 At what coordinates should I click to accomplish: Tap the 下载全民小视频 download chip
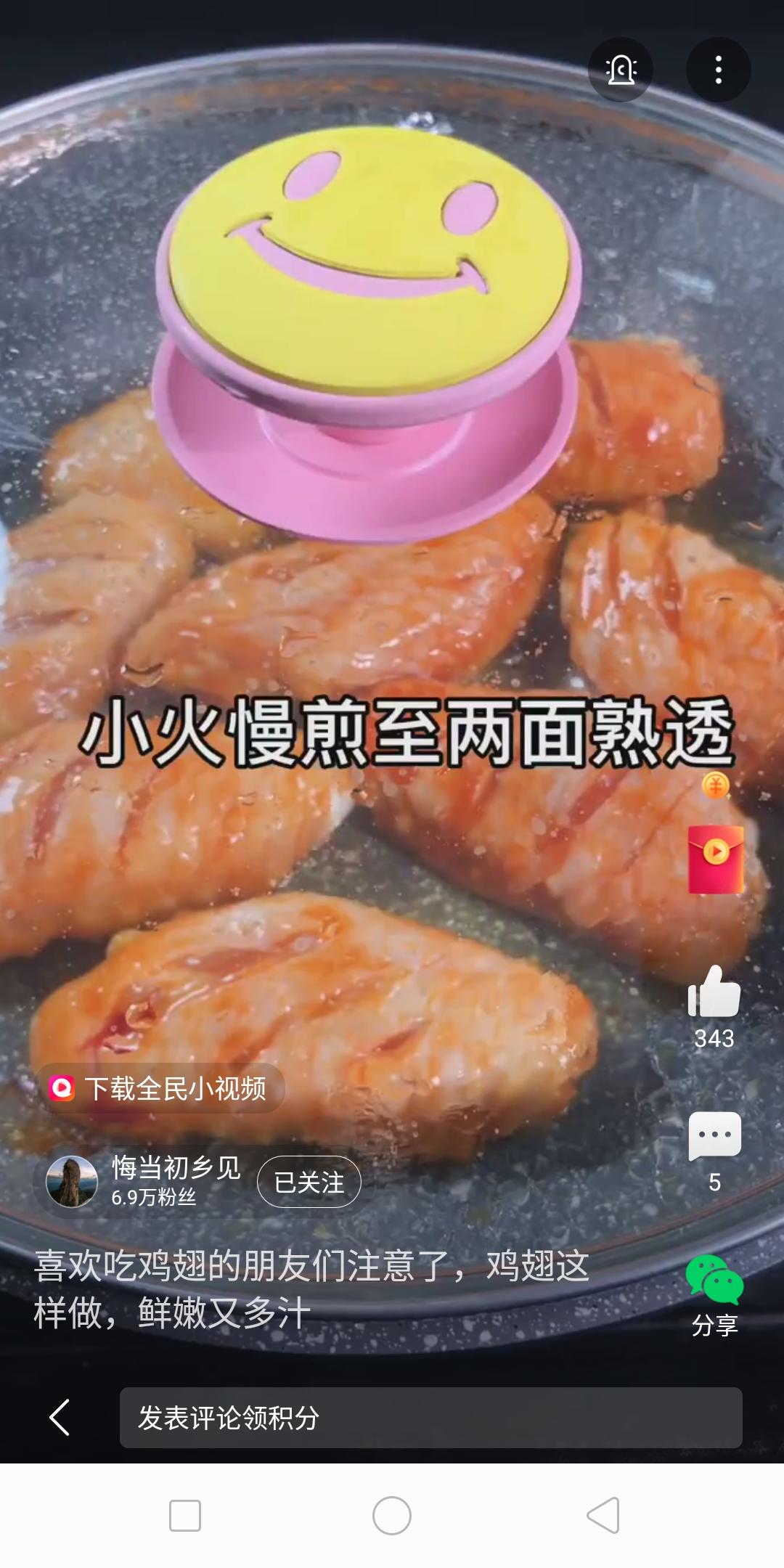point(160,1088)
